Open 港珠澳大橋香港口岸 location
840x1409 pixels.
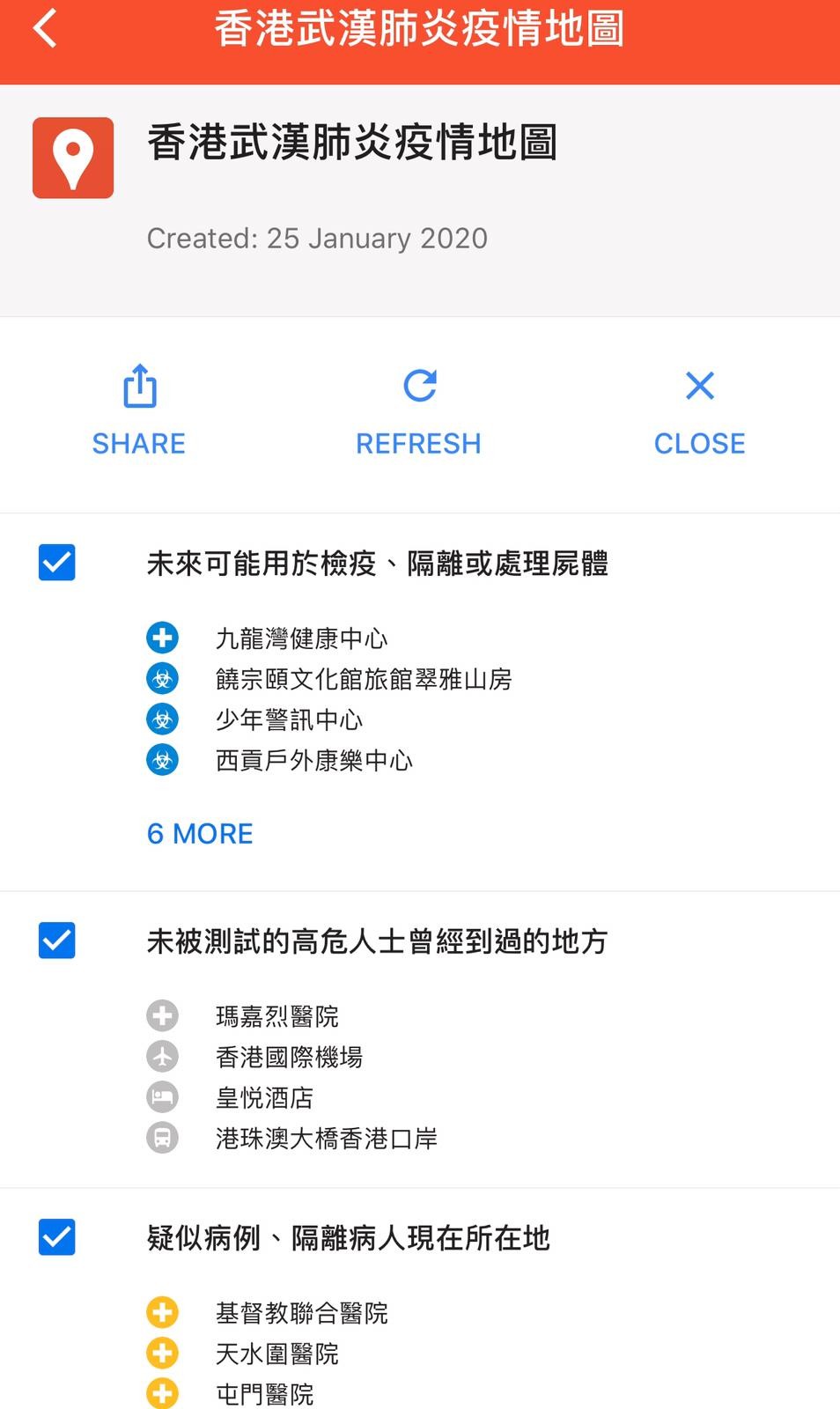326,1138
